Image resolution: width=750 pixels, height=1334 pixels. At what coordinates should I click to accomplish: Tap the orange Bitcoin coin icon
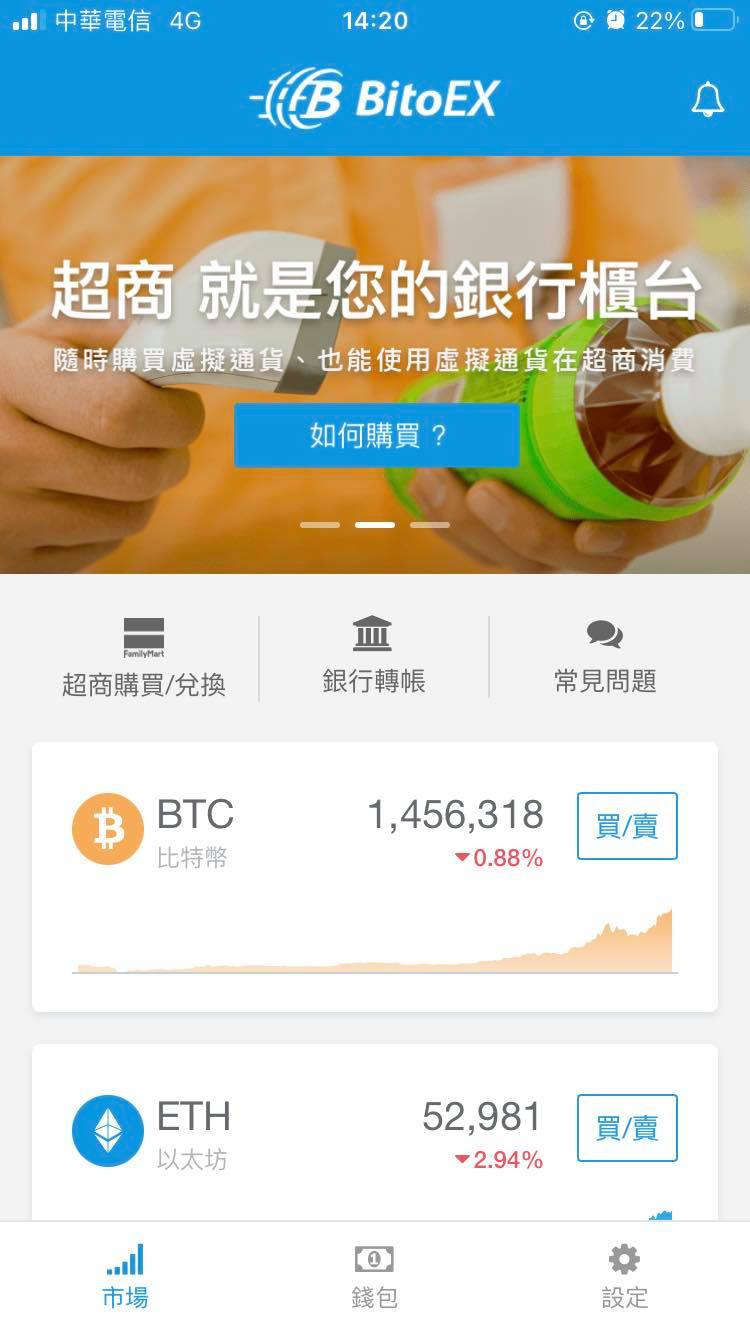[x=110, y=828]
